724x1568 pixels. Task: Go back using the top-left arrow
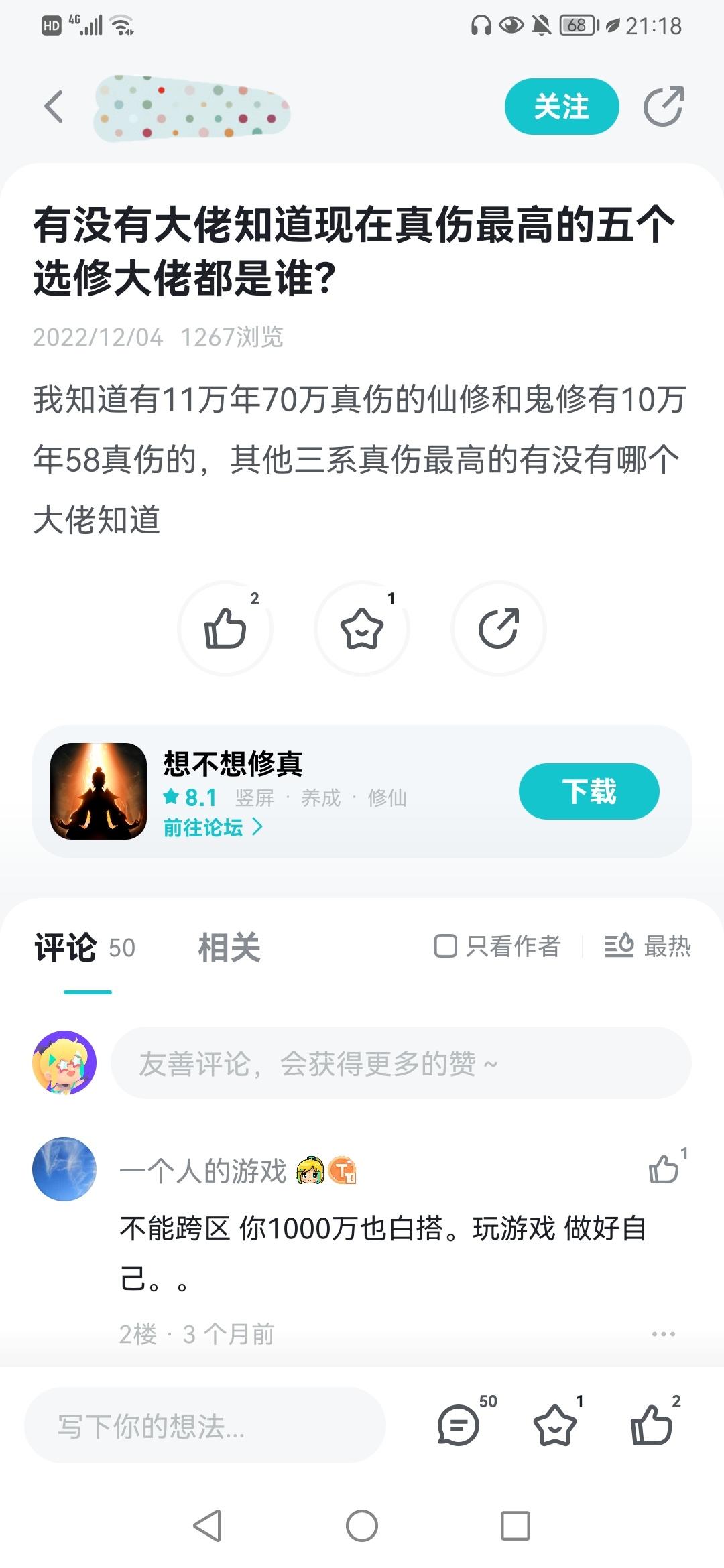click(54, 107)
